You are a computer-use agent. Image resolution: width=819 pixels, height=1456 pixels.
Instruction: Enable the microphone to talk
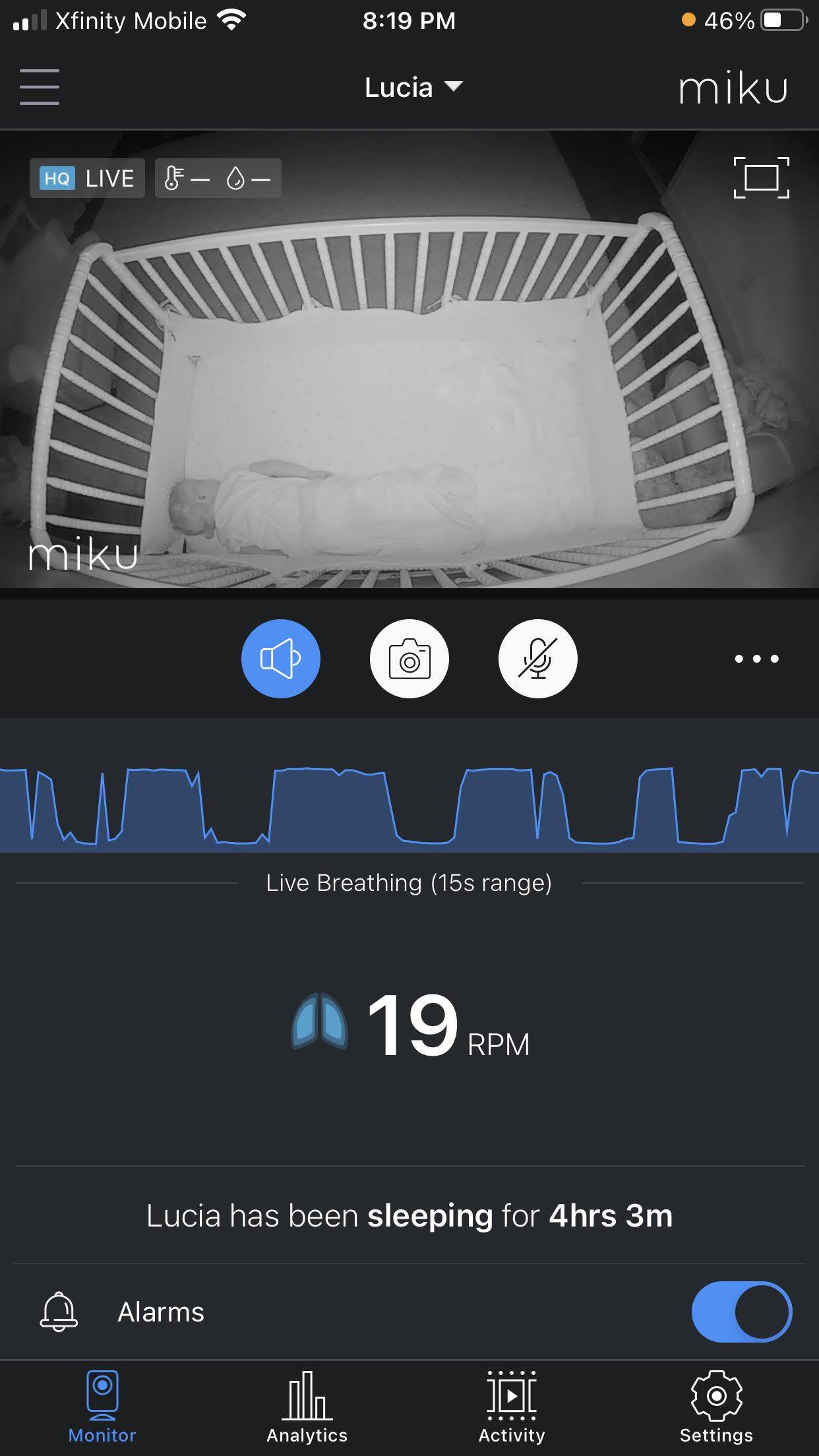[537, 658]
